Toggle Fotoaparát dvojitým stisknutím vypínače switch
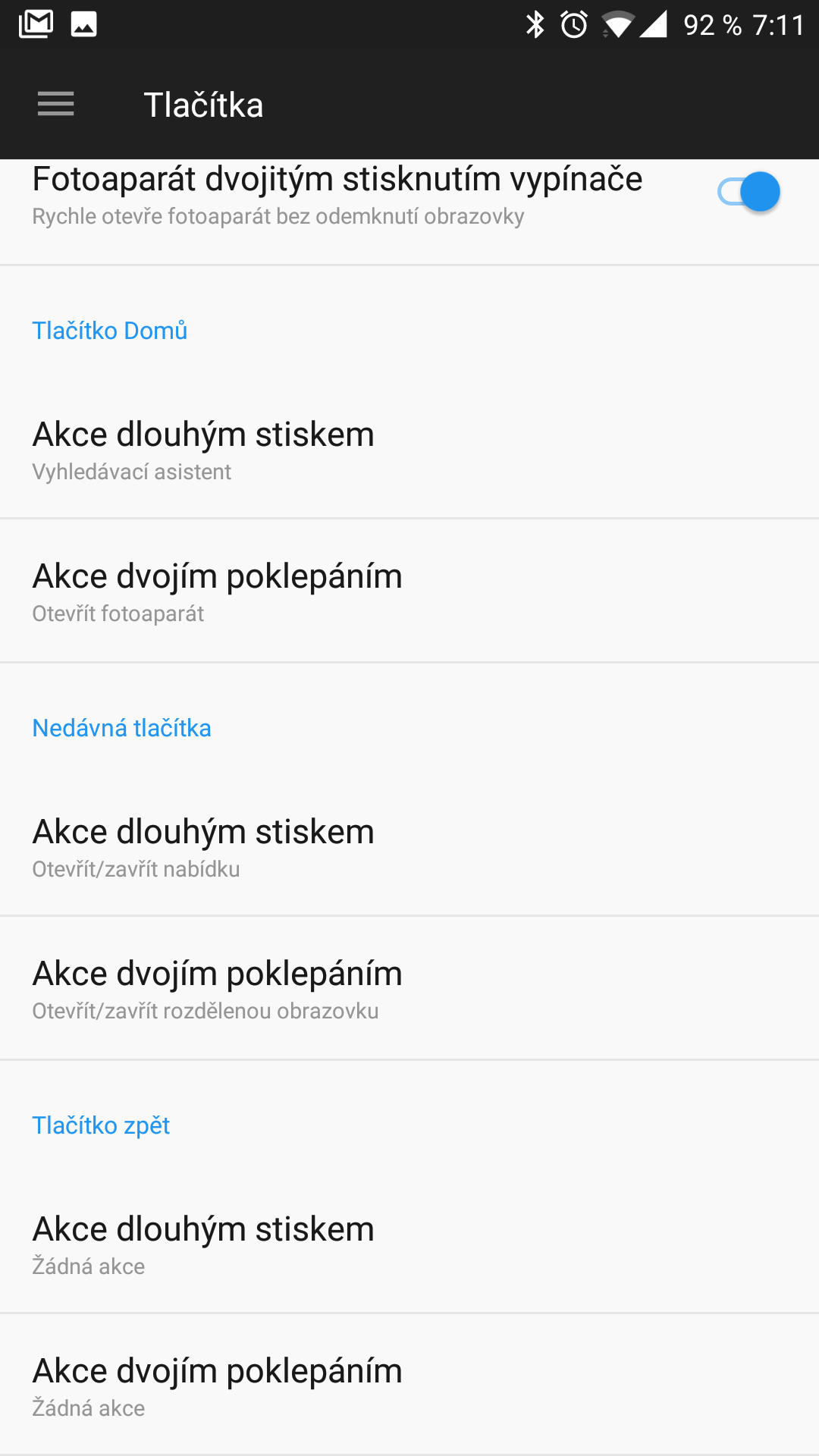Screen dimensions: 819x1456 748,192
